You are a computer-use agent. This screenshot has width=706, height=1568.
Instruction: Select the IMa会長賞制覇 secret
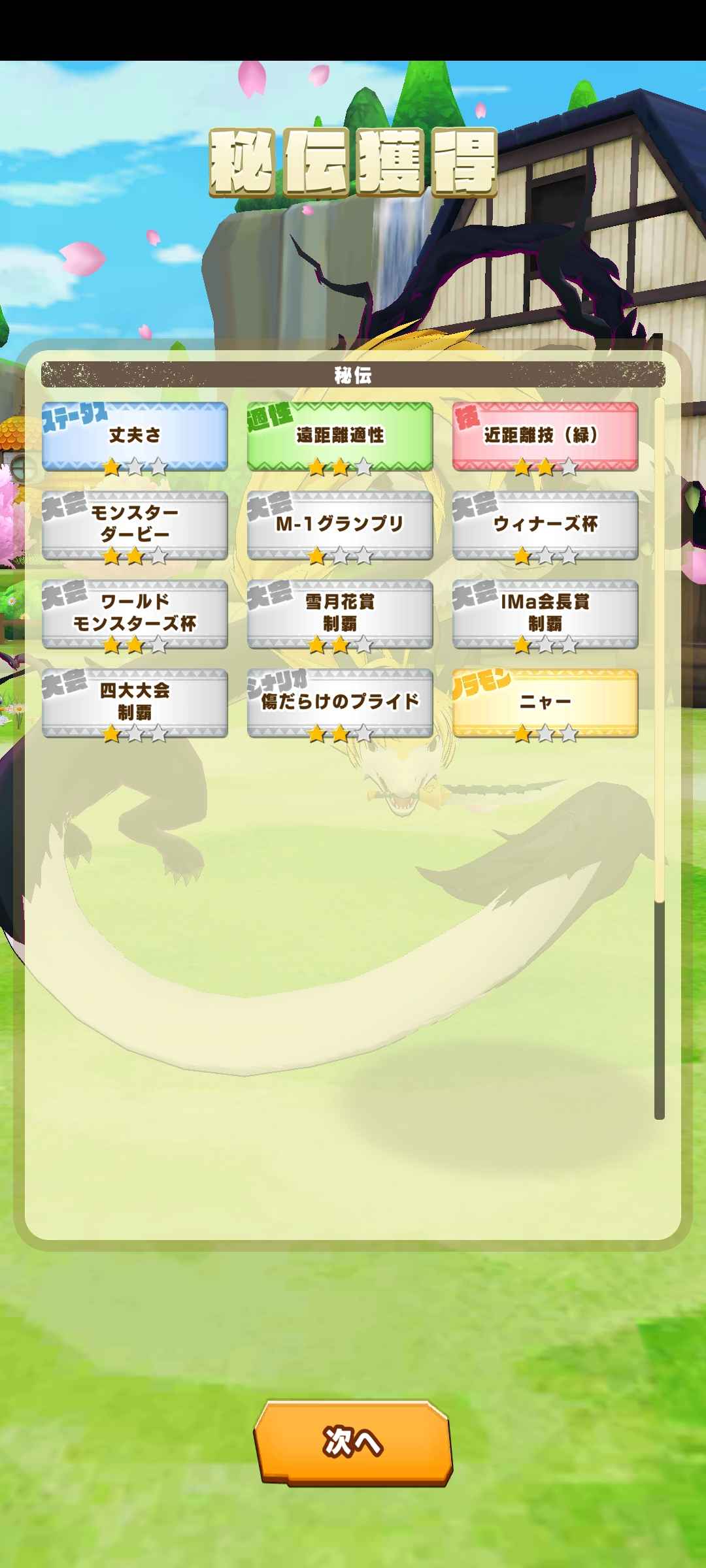pos(545,614)
